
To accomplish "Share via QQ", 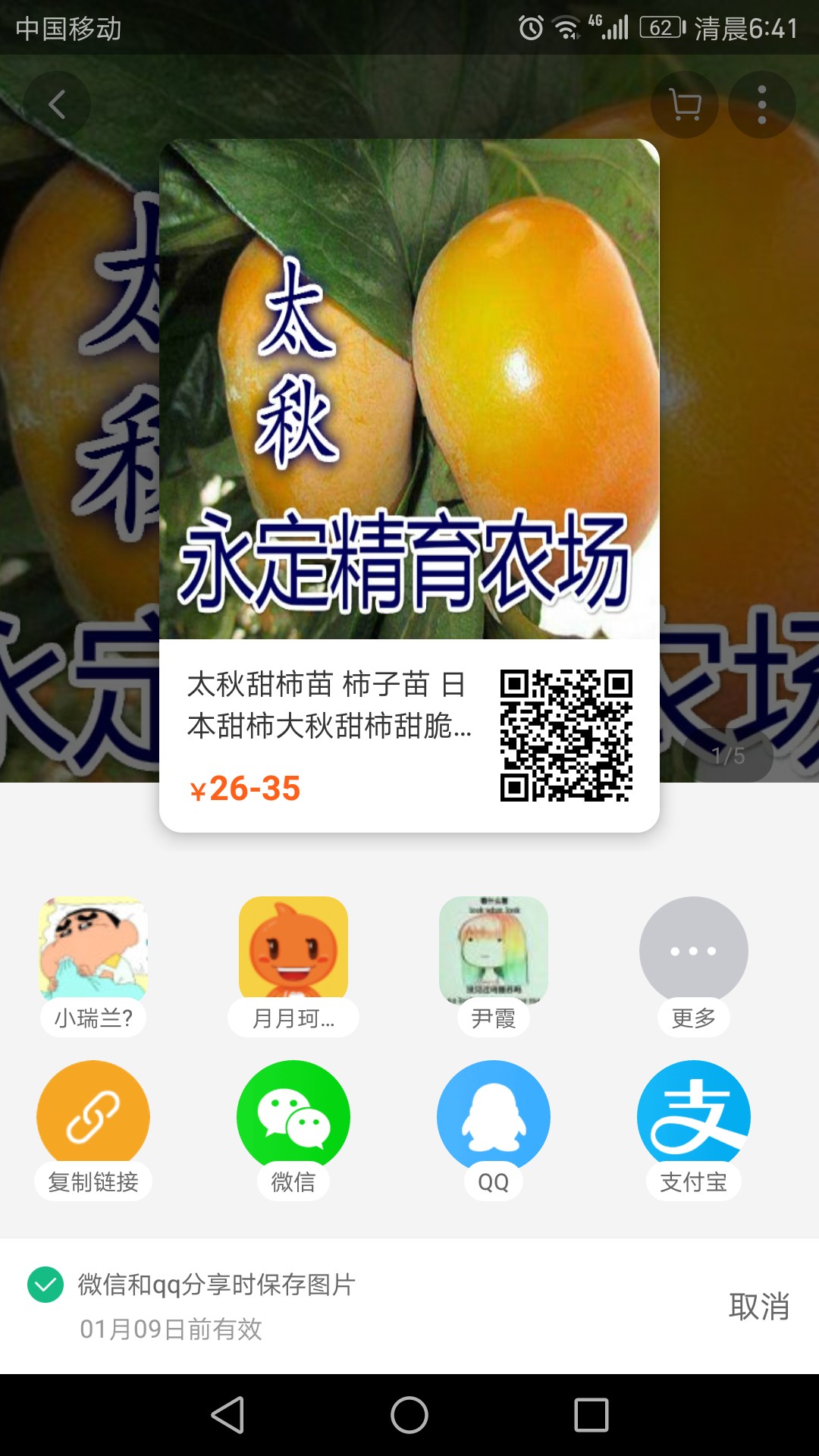I will [x=494, y=1130].
